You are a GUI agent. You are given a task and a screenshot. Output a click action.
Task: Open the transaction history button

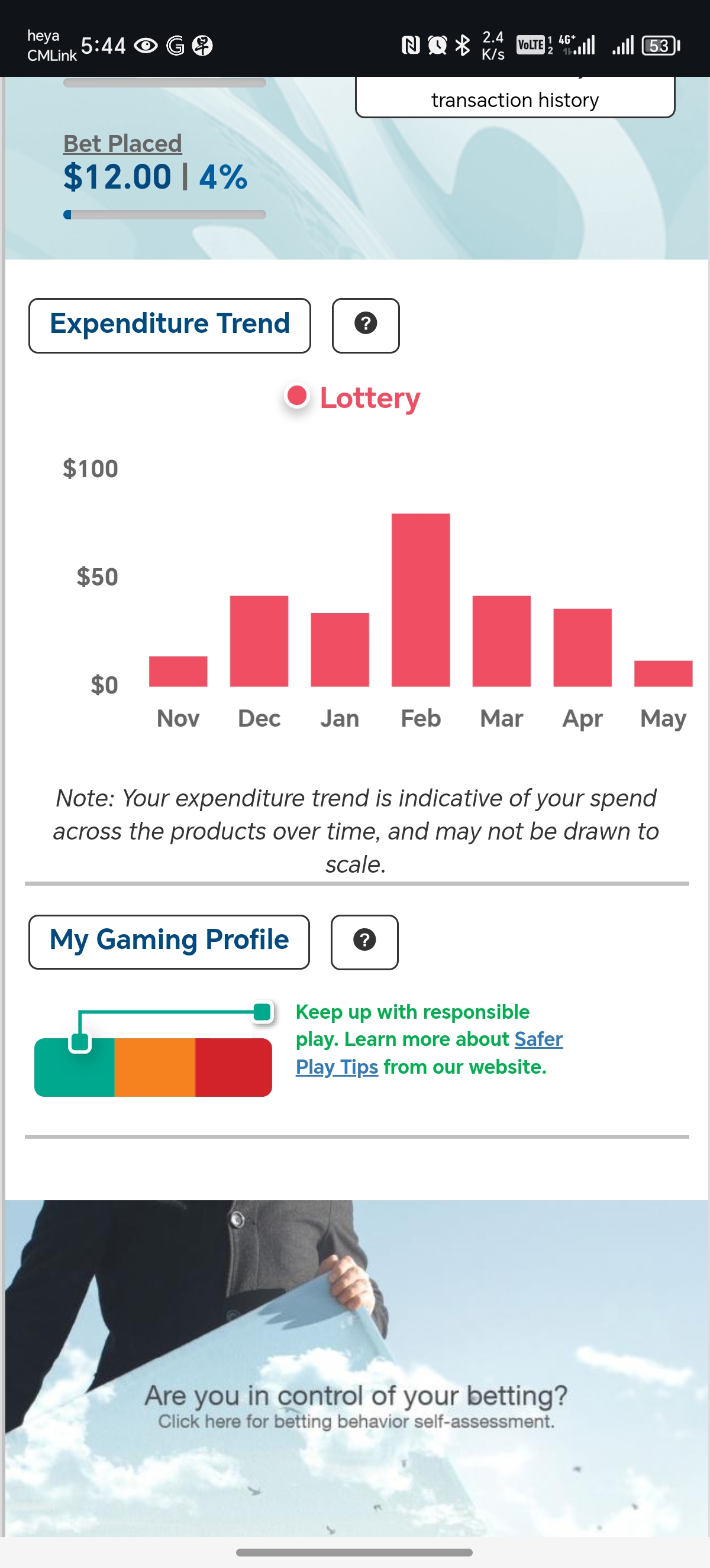tap(515, 99)
